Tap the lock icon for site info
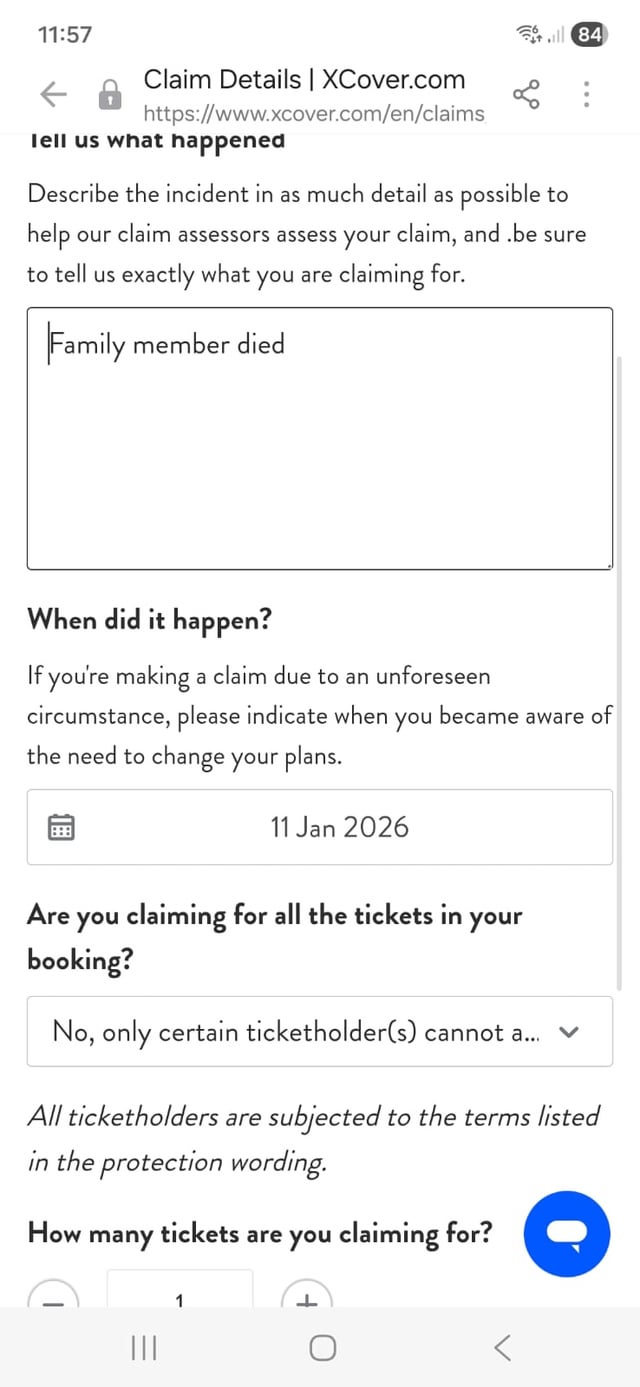Viewport: 640px width, 1387px height. [109, 95]
